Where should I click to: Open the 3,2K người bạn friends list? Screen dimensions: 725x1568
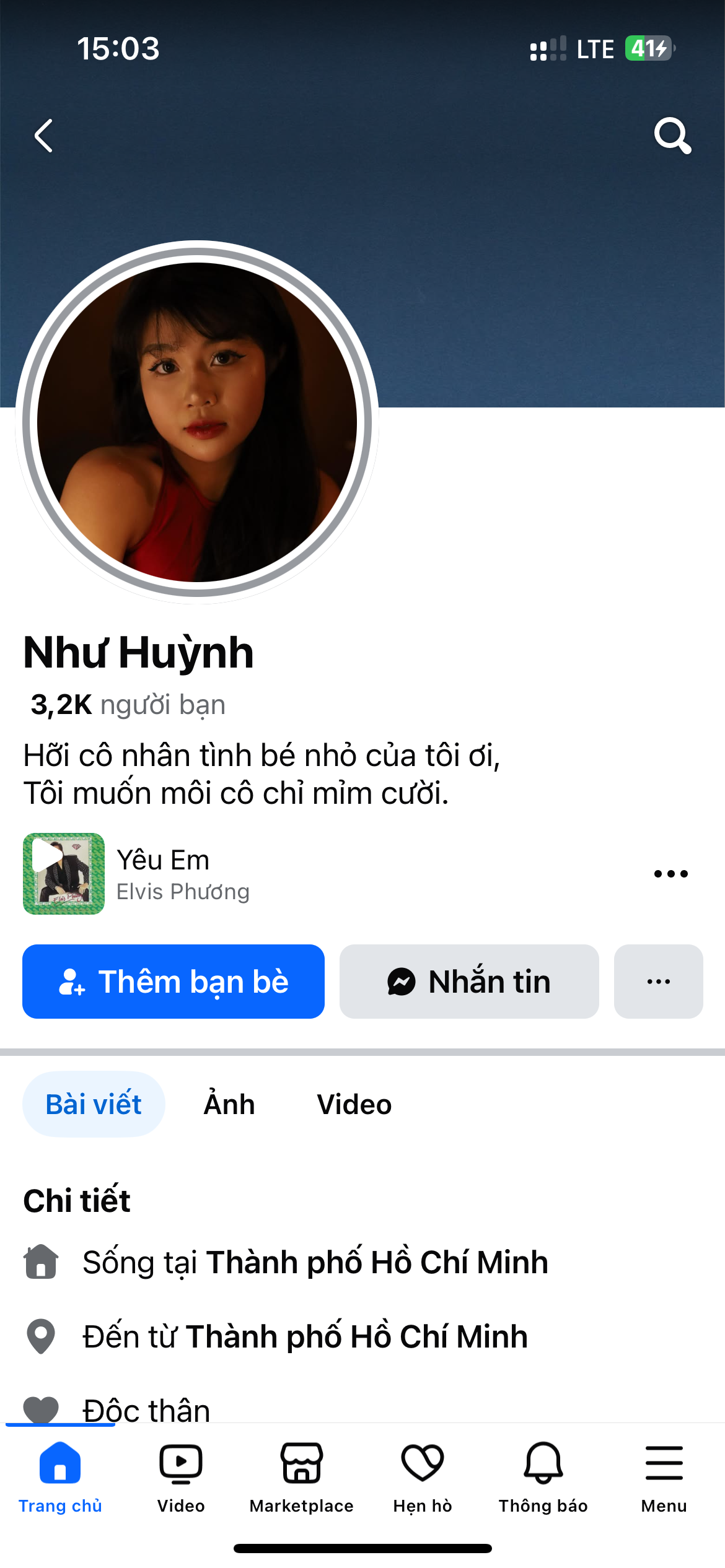(128, 705)
